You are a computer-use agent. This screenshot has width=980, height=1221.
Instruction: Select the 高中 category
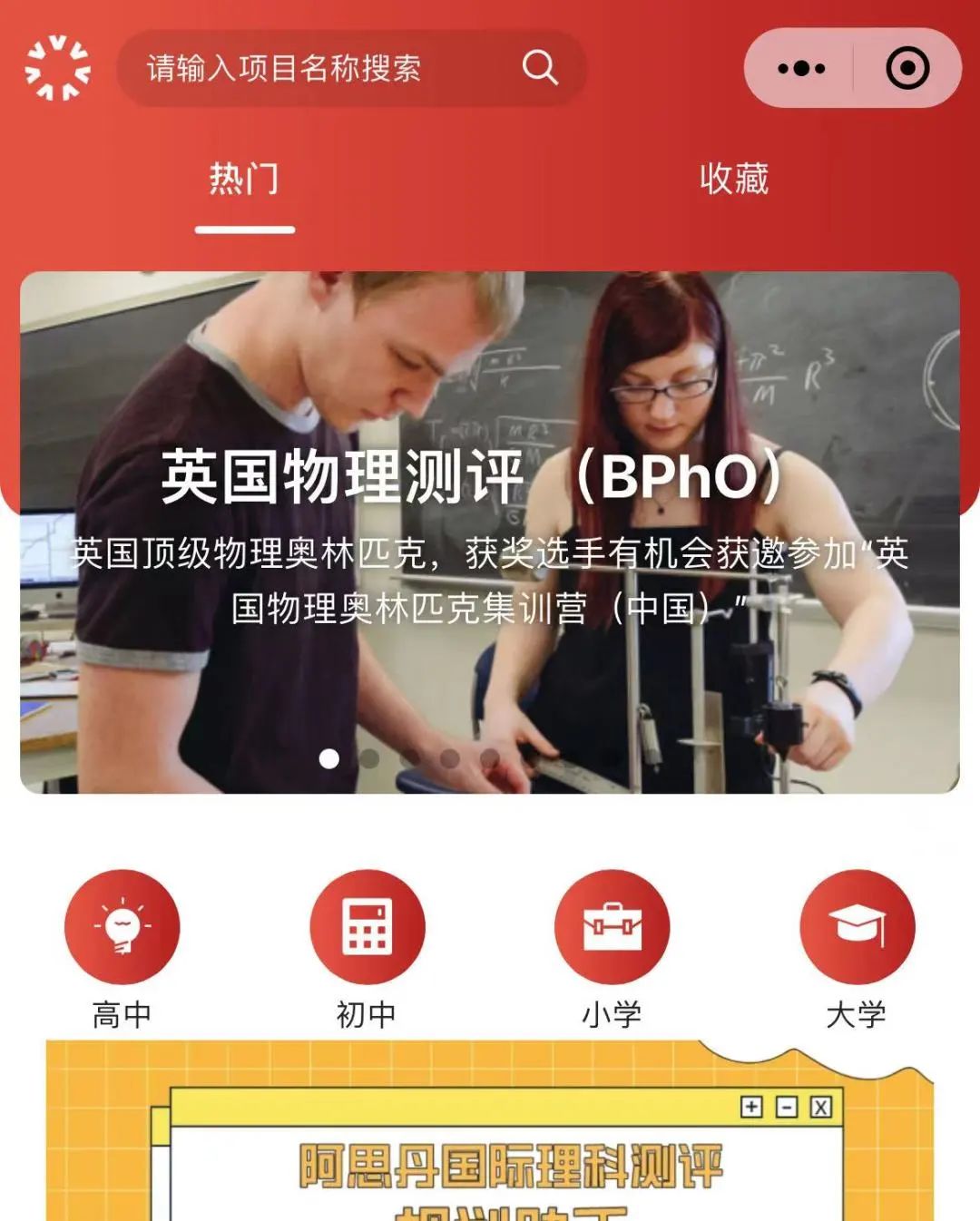point(122,929)
